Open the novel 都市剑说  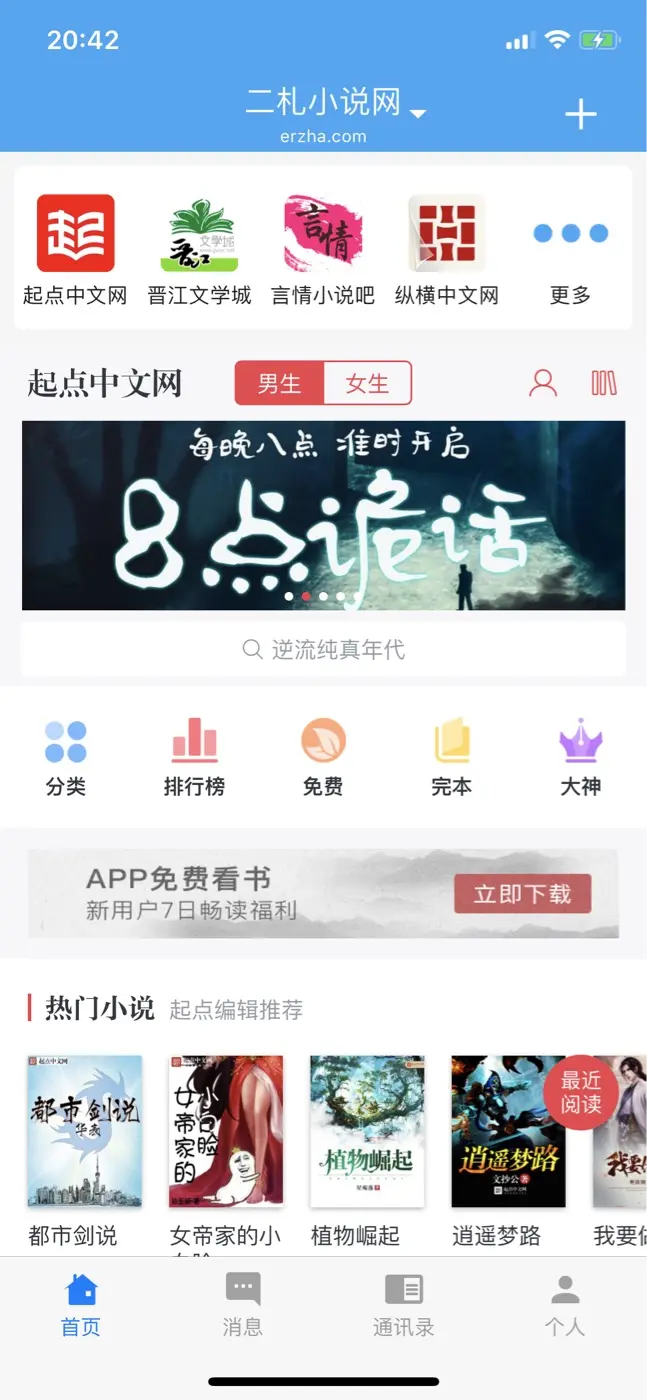point(84,1150)
